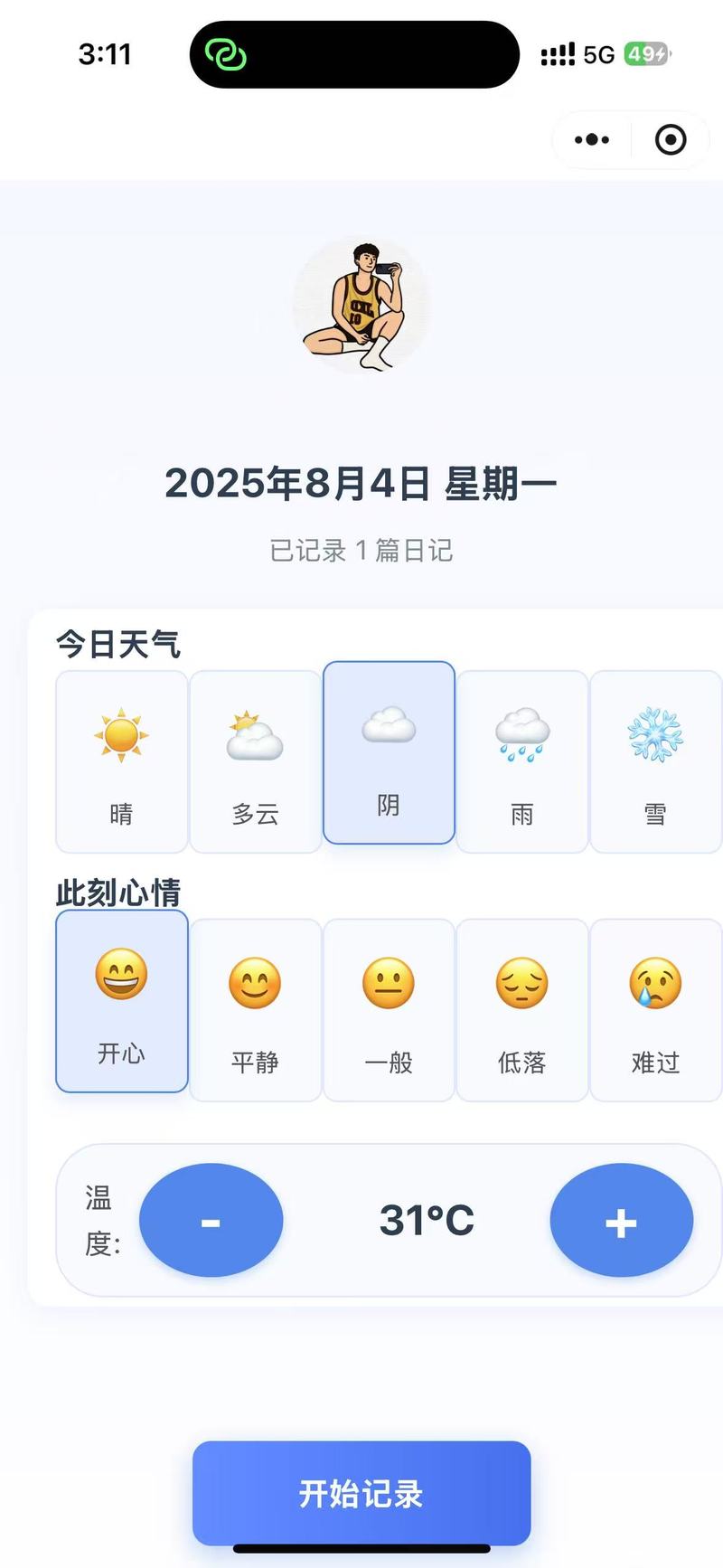This screenshot has width=723, height=1568.
Task: Decrease temperature with minus button
Action: 211,1220
